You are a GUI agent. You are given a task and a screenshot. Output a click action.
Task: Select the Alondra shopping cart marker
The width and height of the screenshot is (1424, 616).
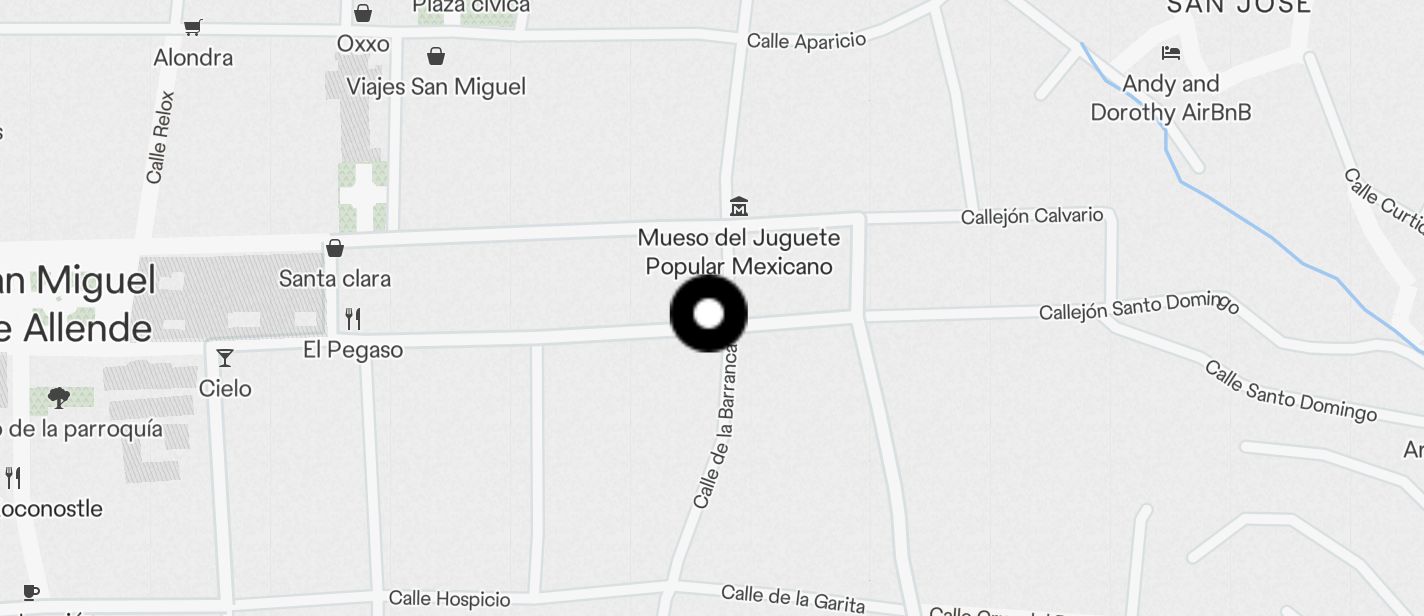pyautogui.click(x=193, y=27)
